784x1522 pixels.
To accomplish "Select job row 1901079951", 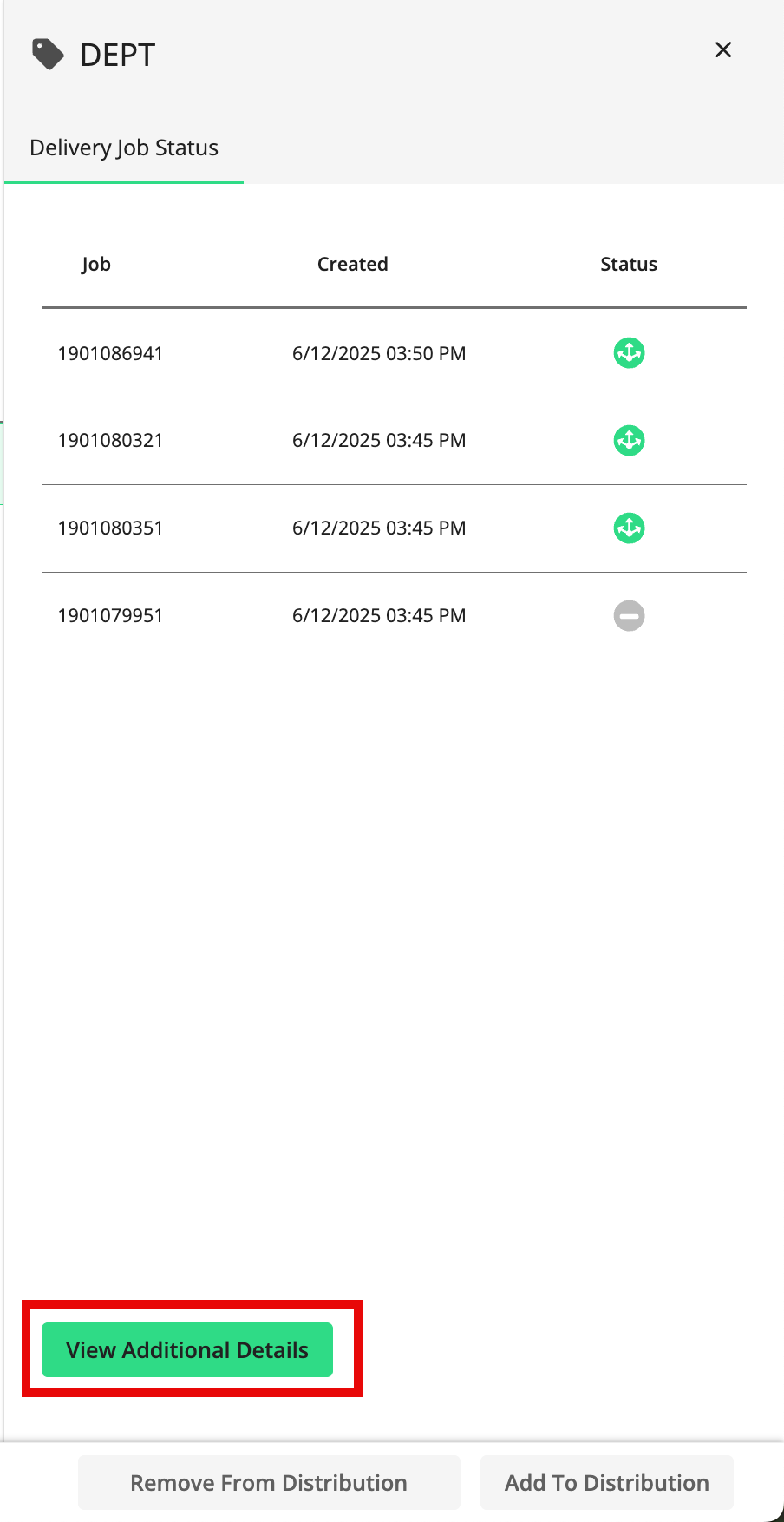I will 110,615.
